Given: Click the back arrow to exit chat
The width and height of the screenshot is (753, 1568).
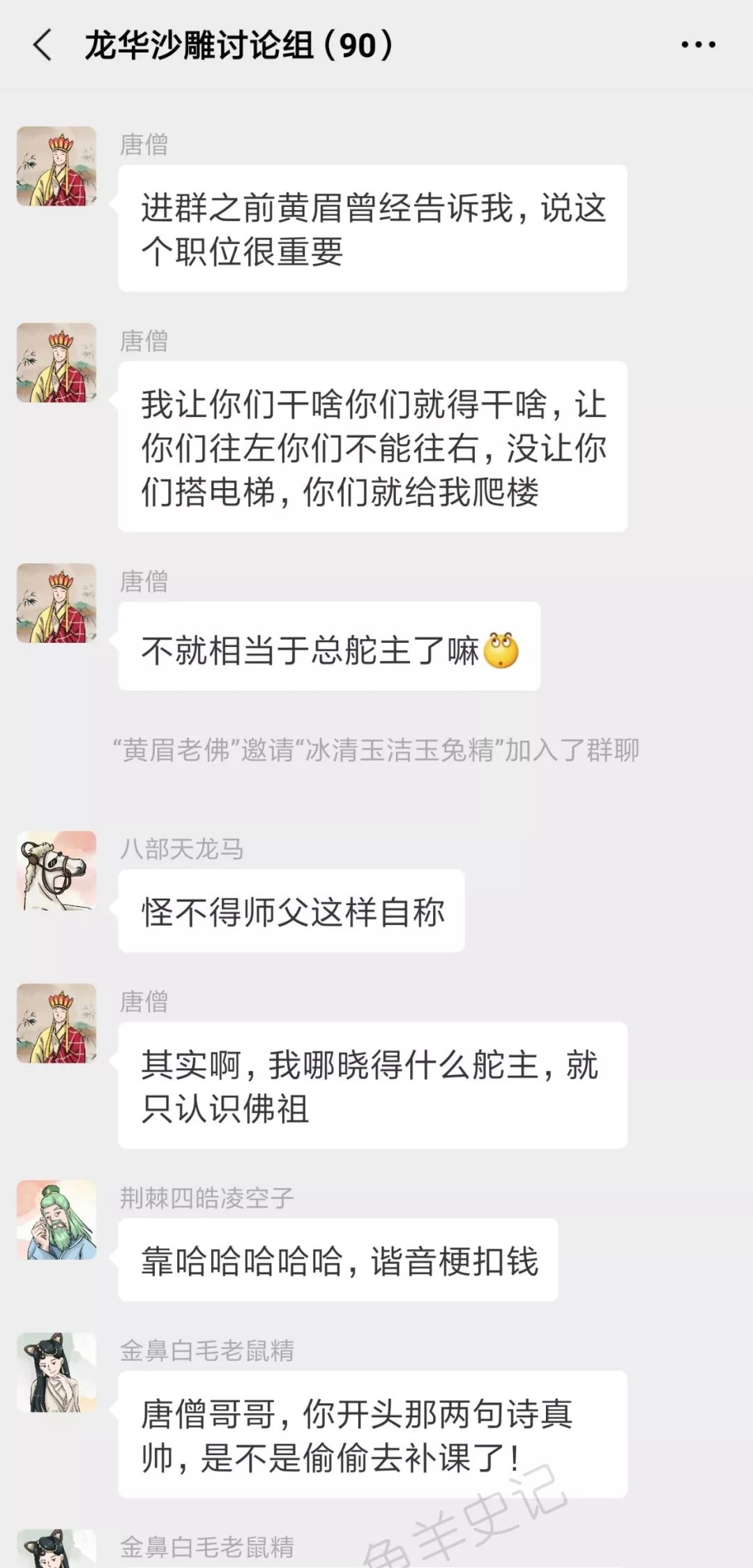Looking at the screenshot, I should point(43,46).
